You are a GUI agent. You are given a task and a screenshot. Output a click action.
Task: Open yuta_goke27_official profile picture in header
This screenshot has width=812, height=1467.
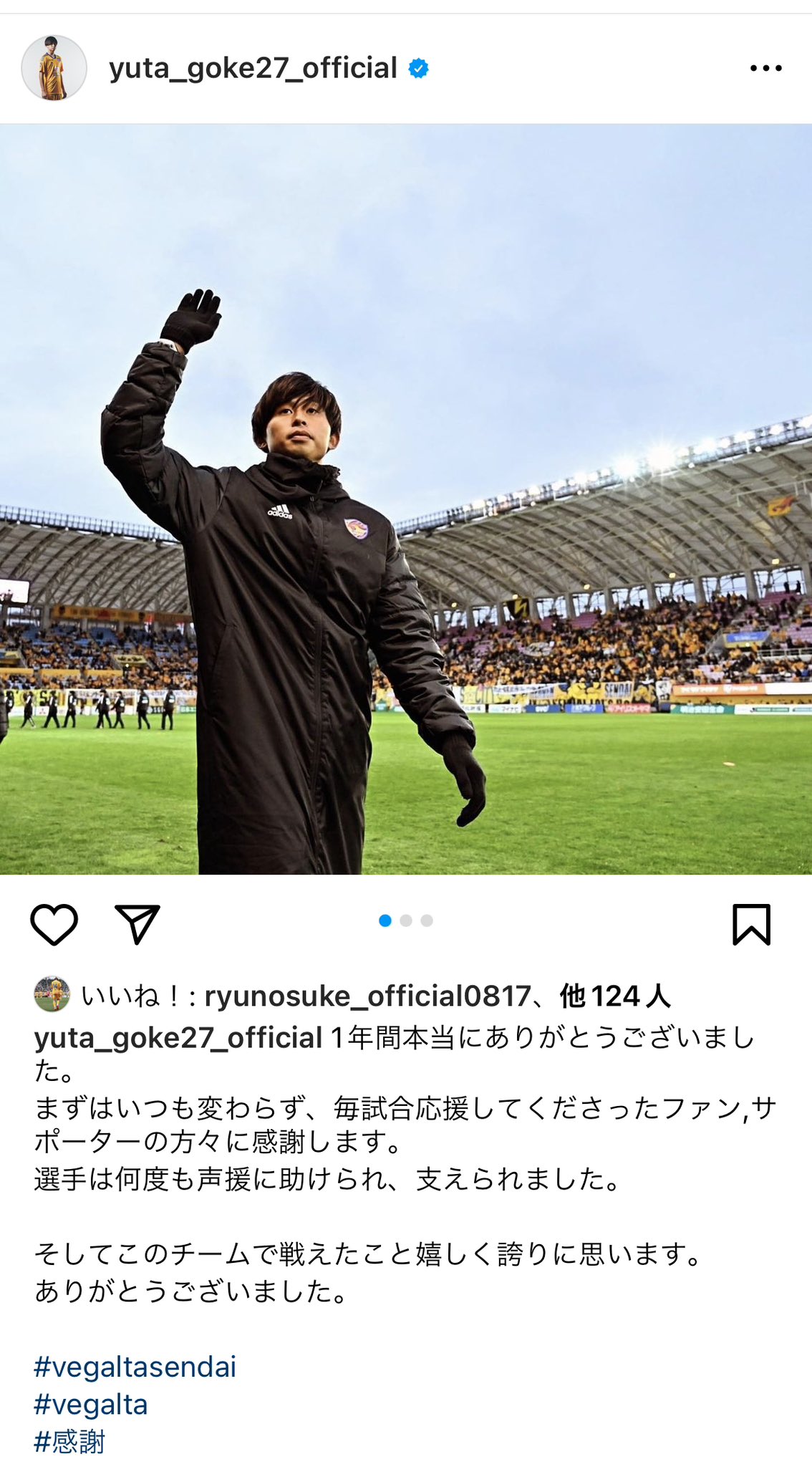(54, 68)
